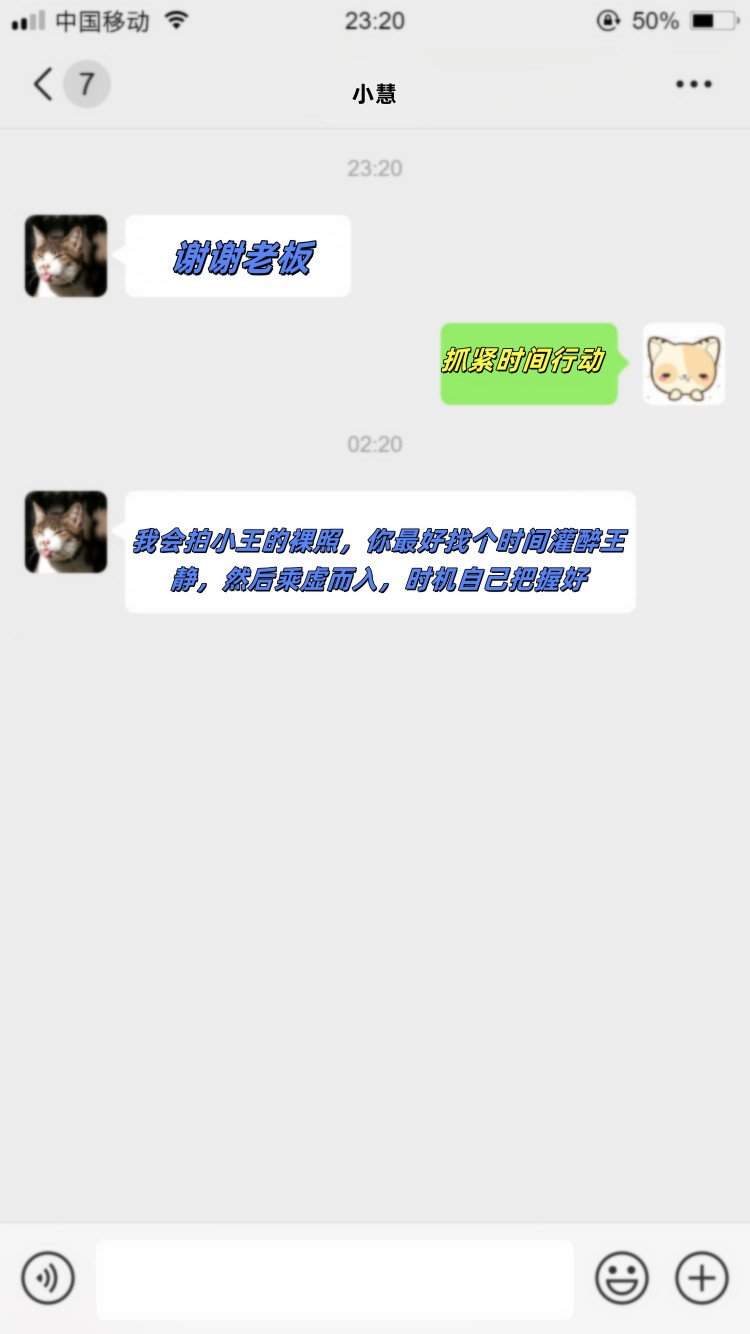
Task: Open the plus attachments menu
Action: (701, 1278)
